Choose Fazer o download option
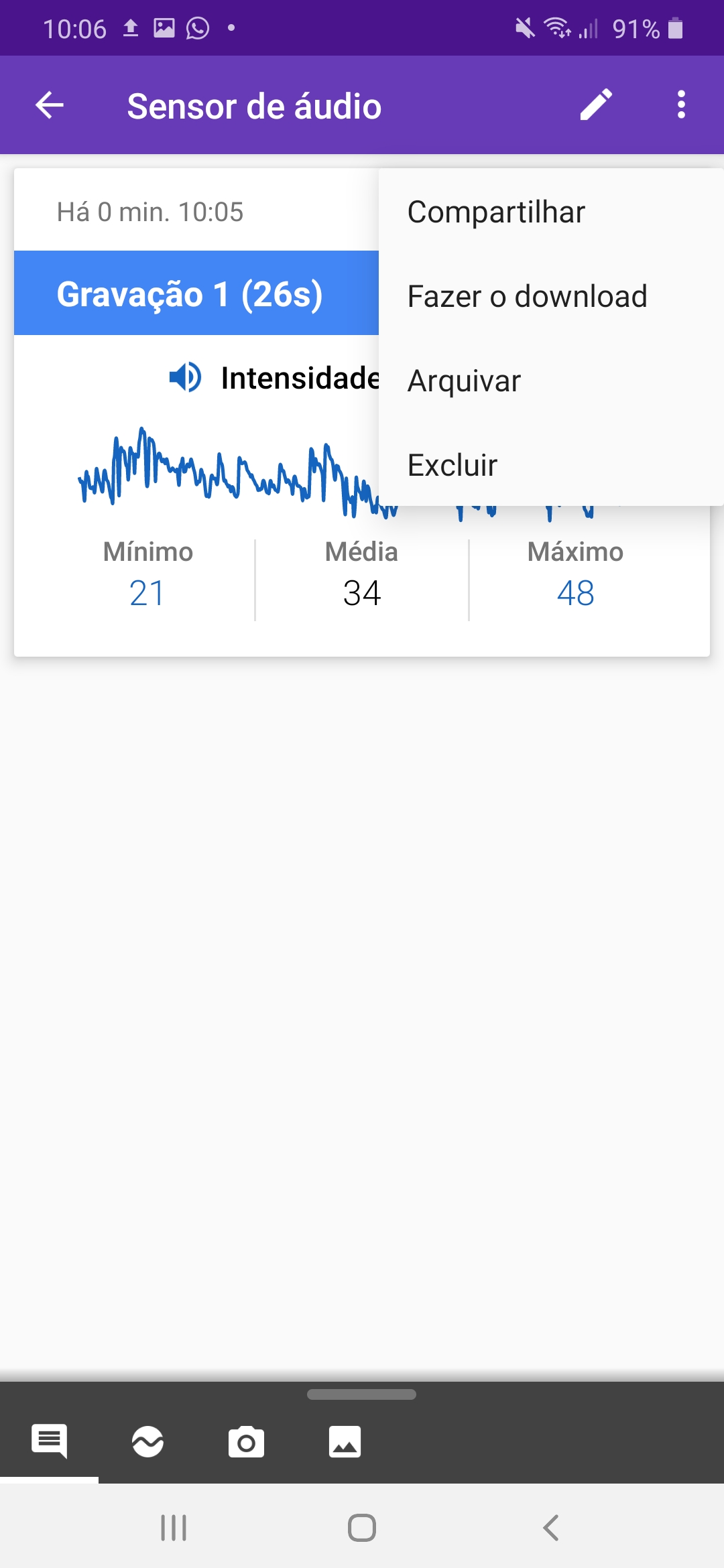724x1568 pixels. tap(526, 296)
